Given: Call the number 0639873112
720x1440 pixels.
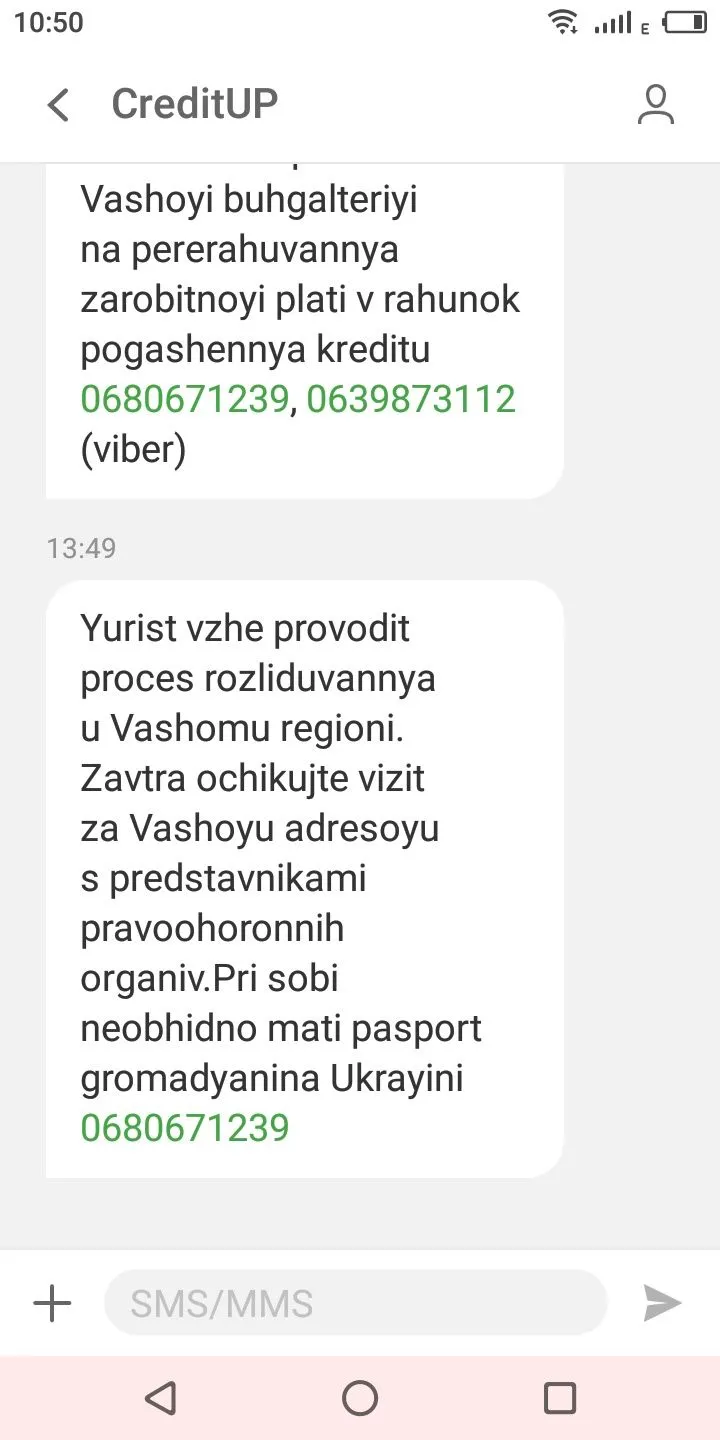Looking at the screenshot, I should tap(410, 399).
